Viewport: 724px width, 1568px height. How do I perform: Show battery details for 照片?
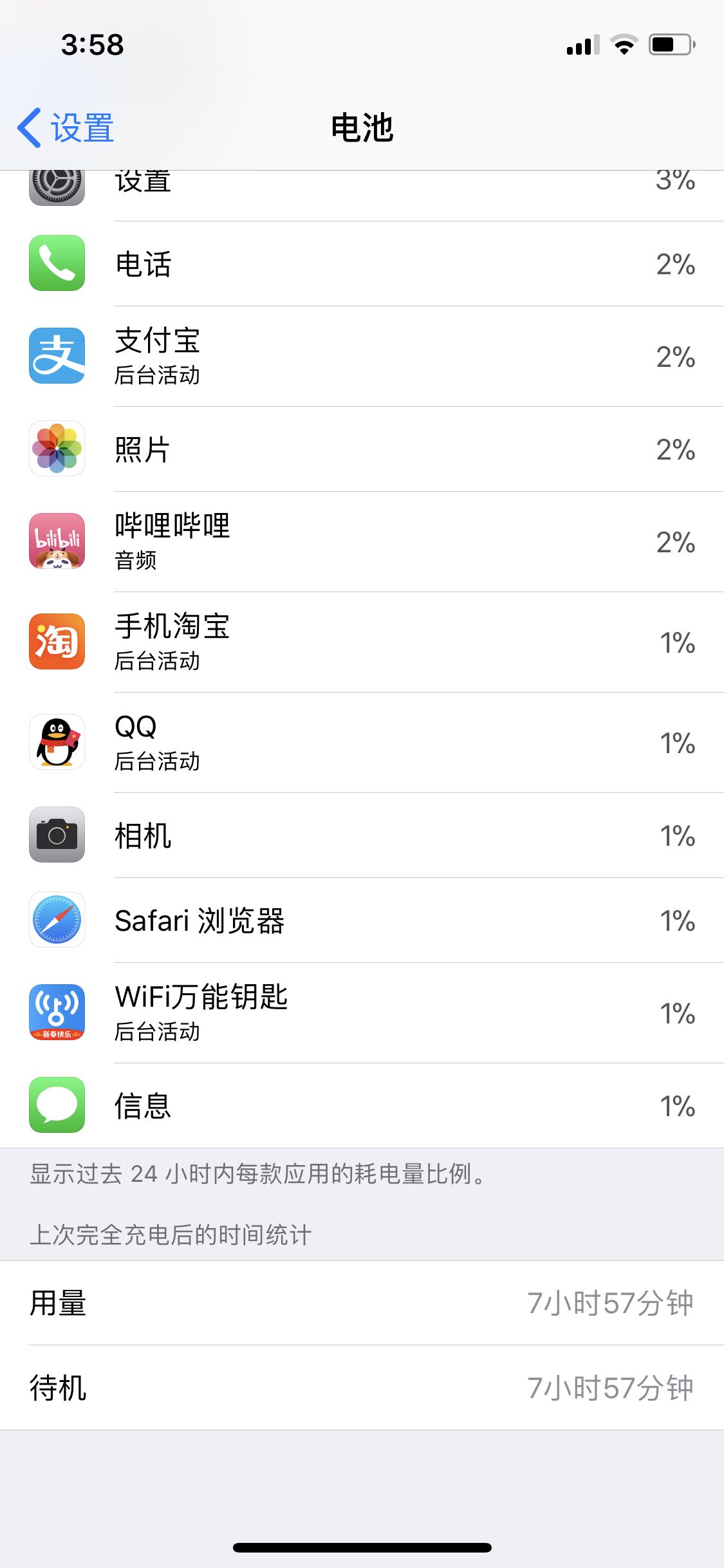[362, 449]
